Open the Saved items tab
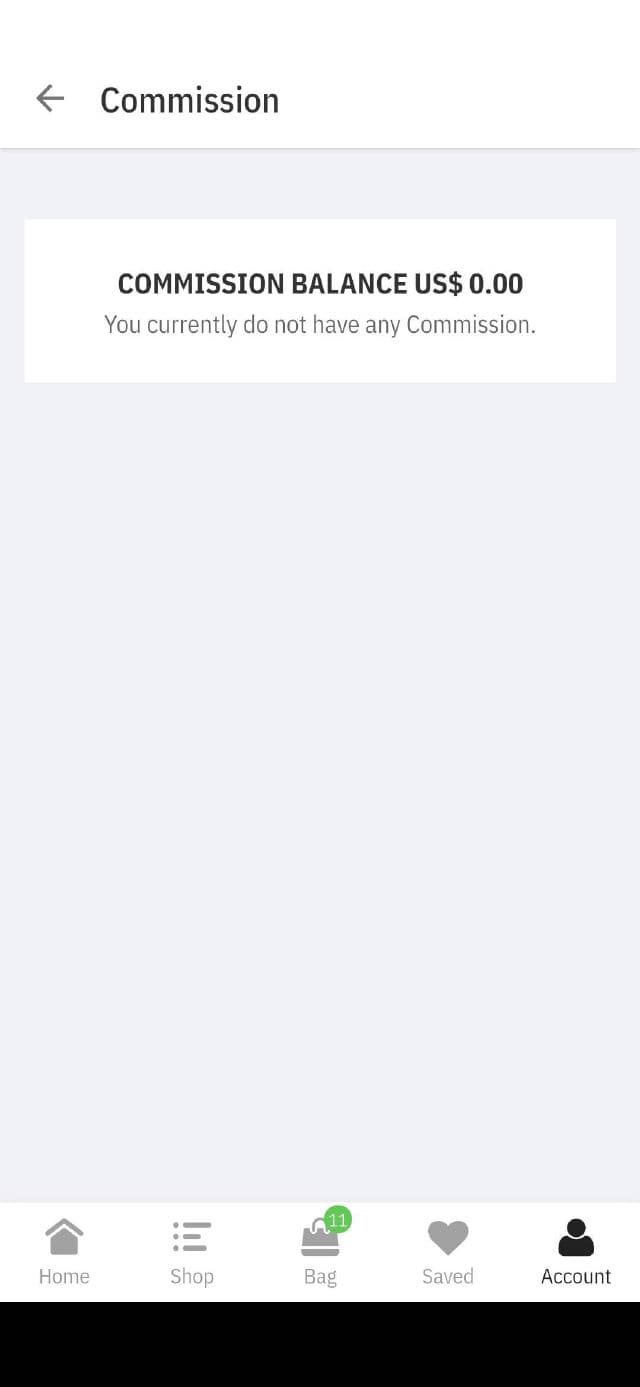The image size is (640, 1387). tap(447, 1250)
